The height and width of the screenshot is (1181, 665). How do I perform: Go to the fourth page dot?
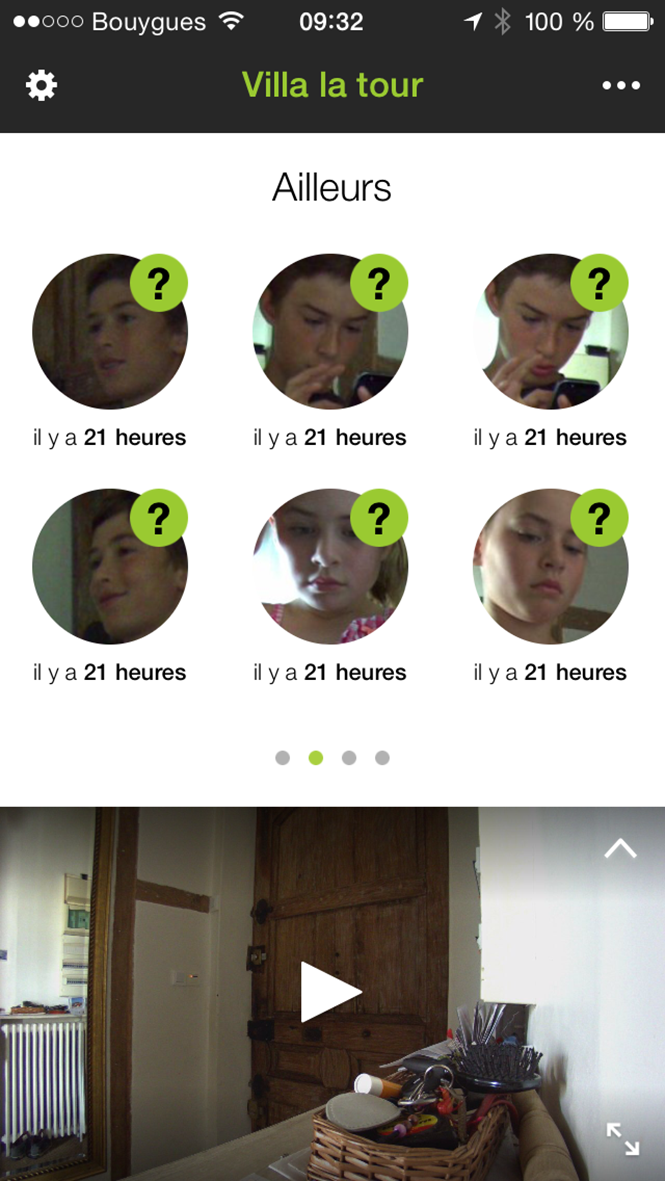coord(382,758)
